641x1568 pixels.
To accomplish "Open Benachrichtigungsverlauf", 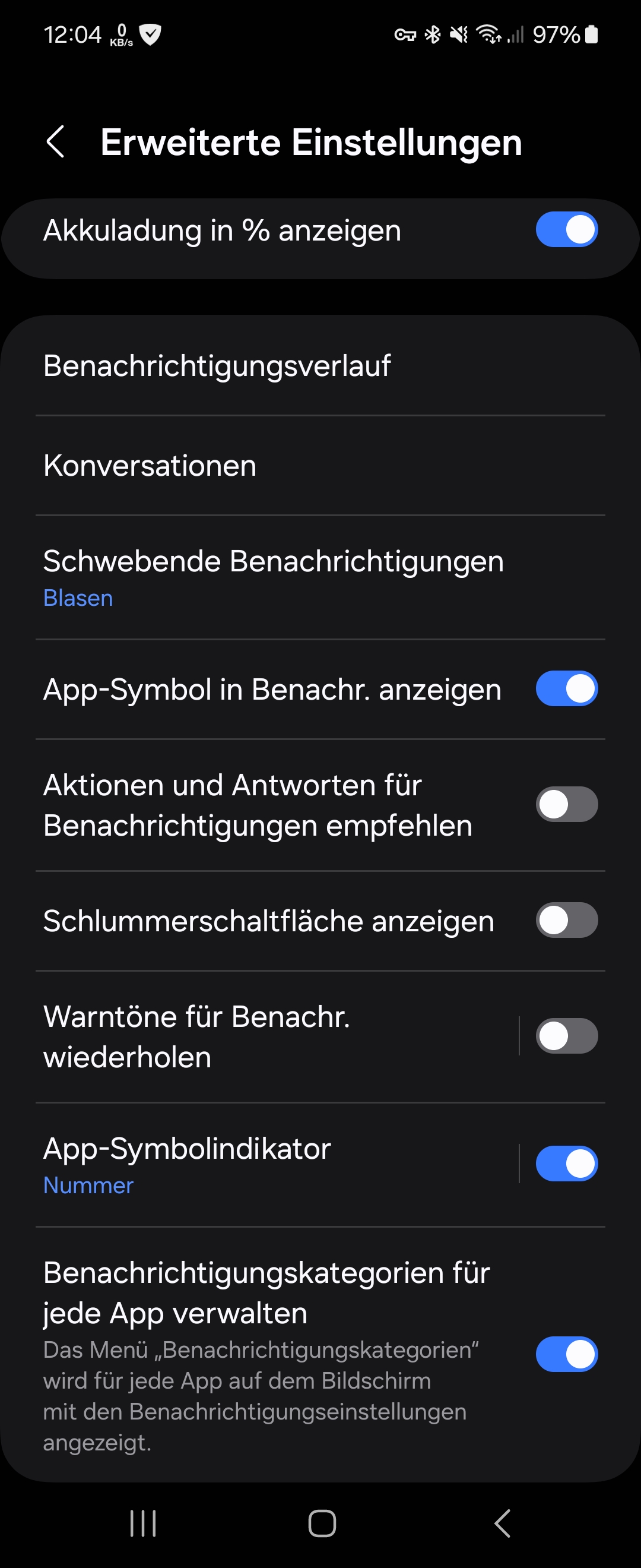I will click(217, 366).
